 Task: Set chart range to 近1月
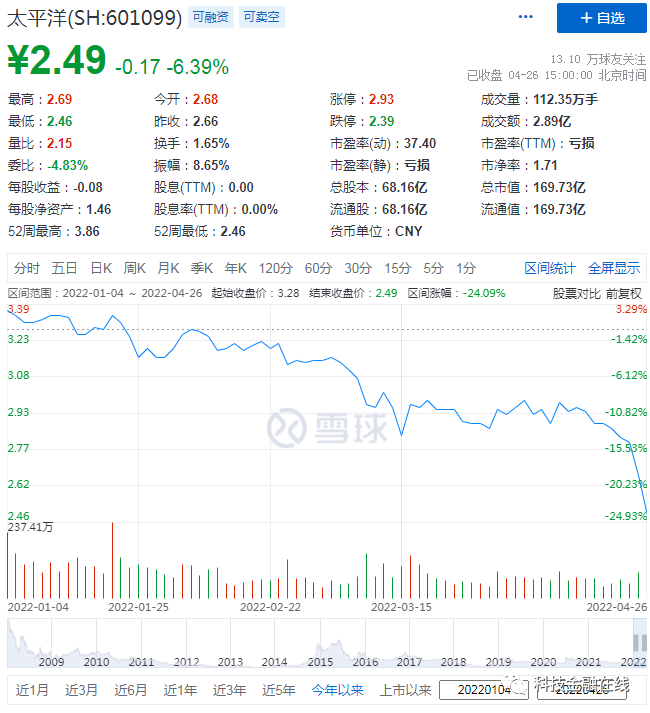[32, 689]
